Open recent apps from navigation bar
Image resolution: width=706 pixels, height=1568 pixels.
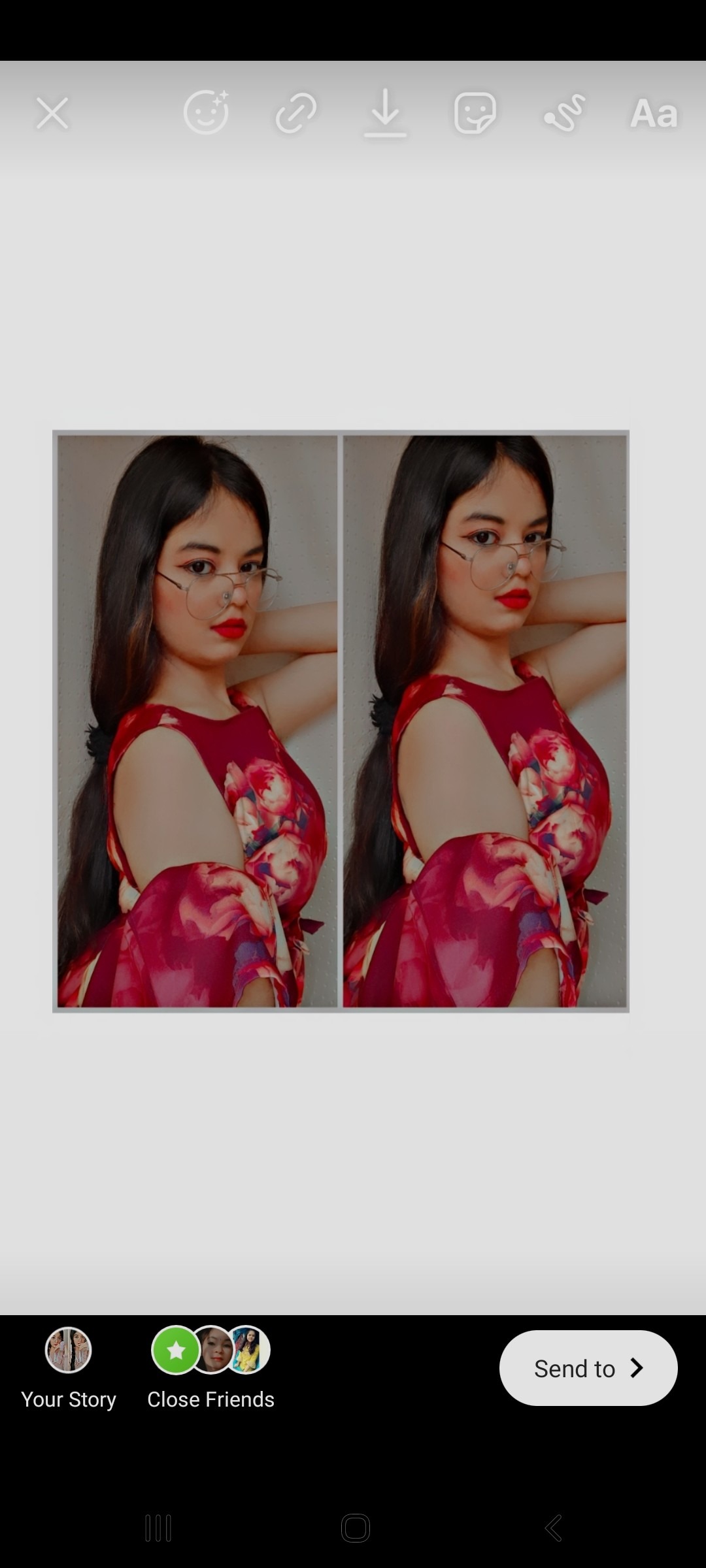coord(158,1528)
